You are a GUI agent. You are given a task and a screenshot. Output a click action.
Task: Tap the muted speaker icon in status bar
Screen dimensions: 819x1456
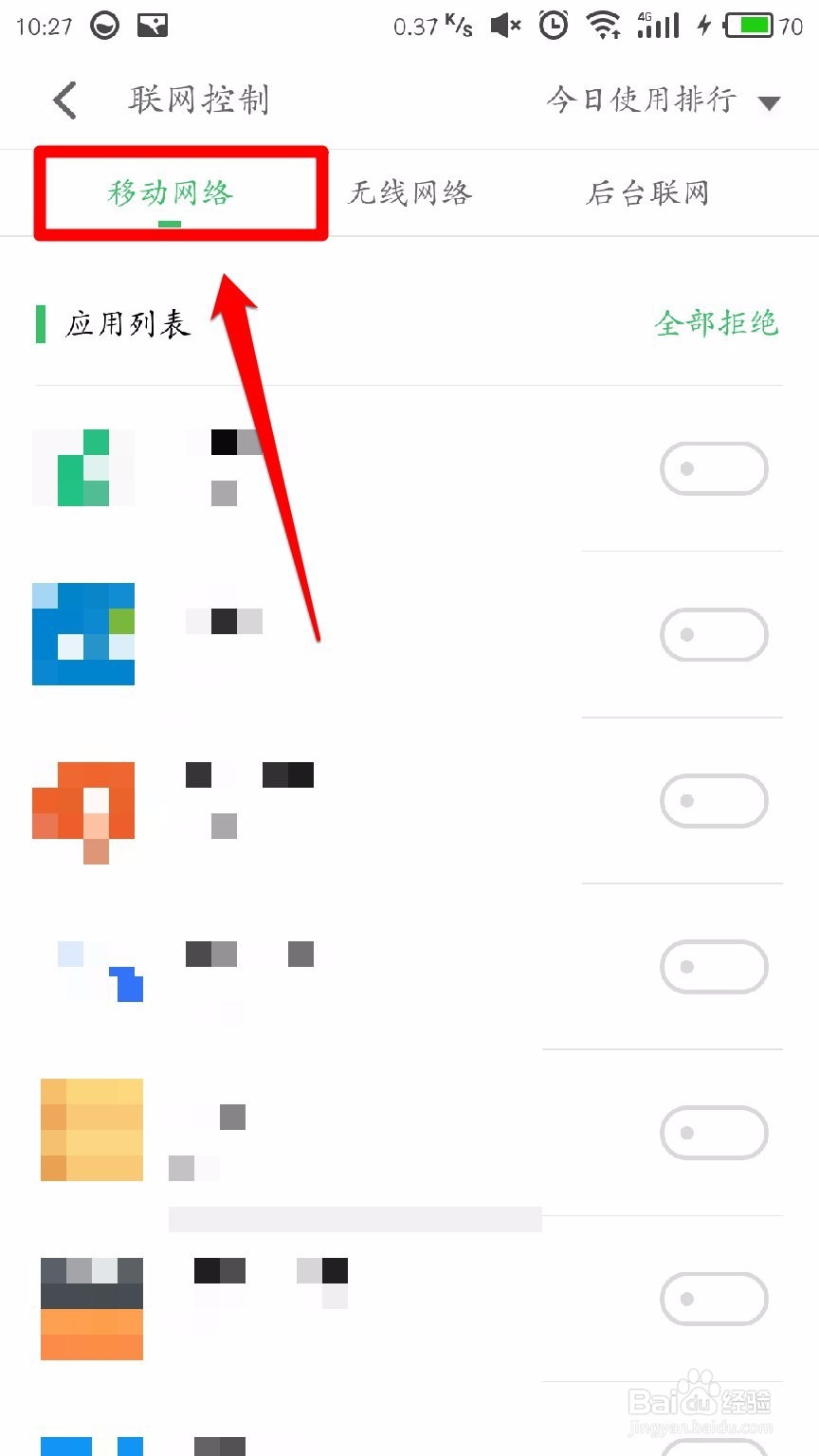[x=504, y=26]
